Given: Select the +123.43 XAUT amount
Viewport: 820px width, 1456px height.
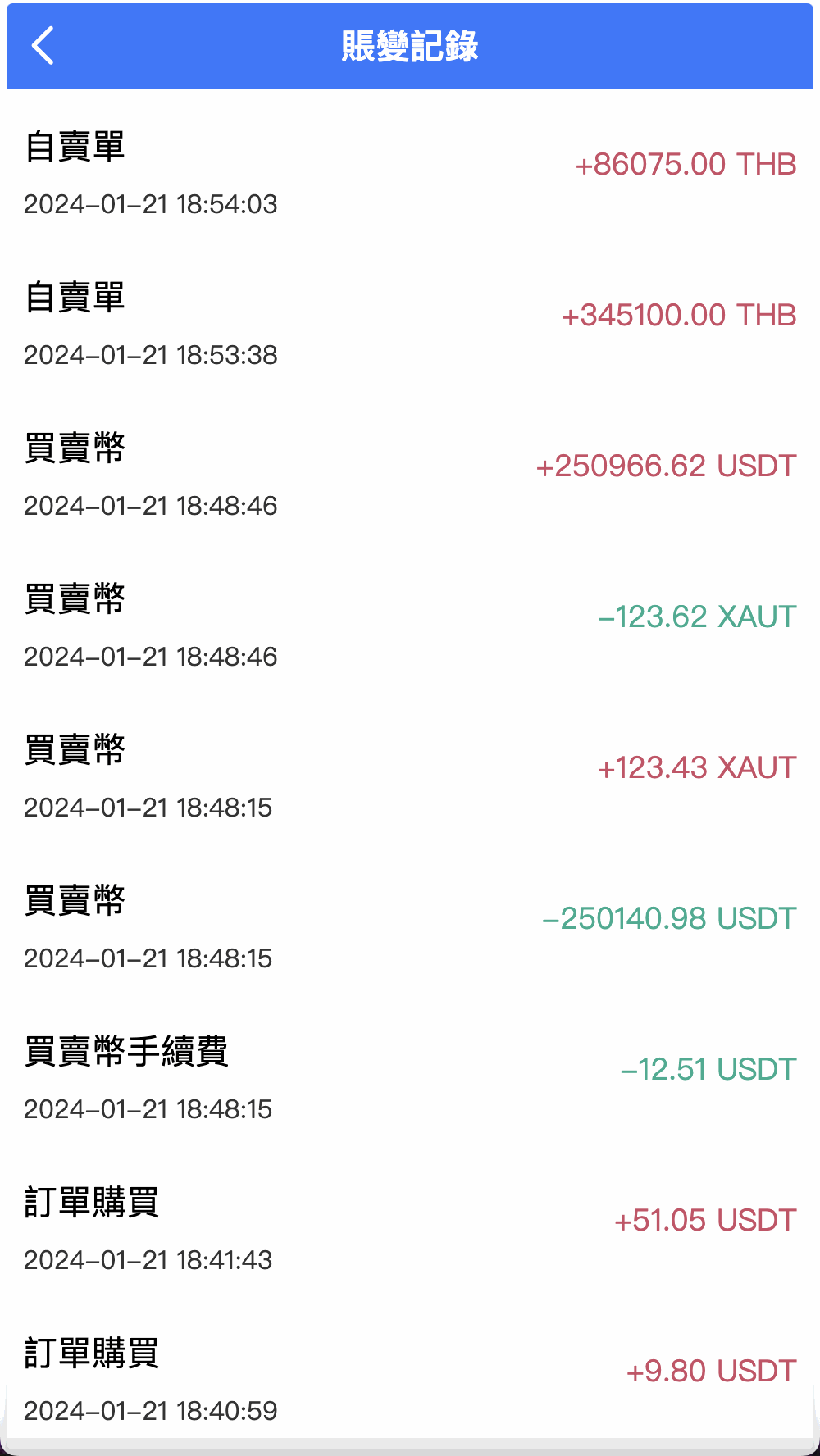Looking at the screenshot, I should click(x=696, y=767).
